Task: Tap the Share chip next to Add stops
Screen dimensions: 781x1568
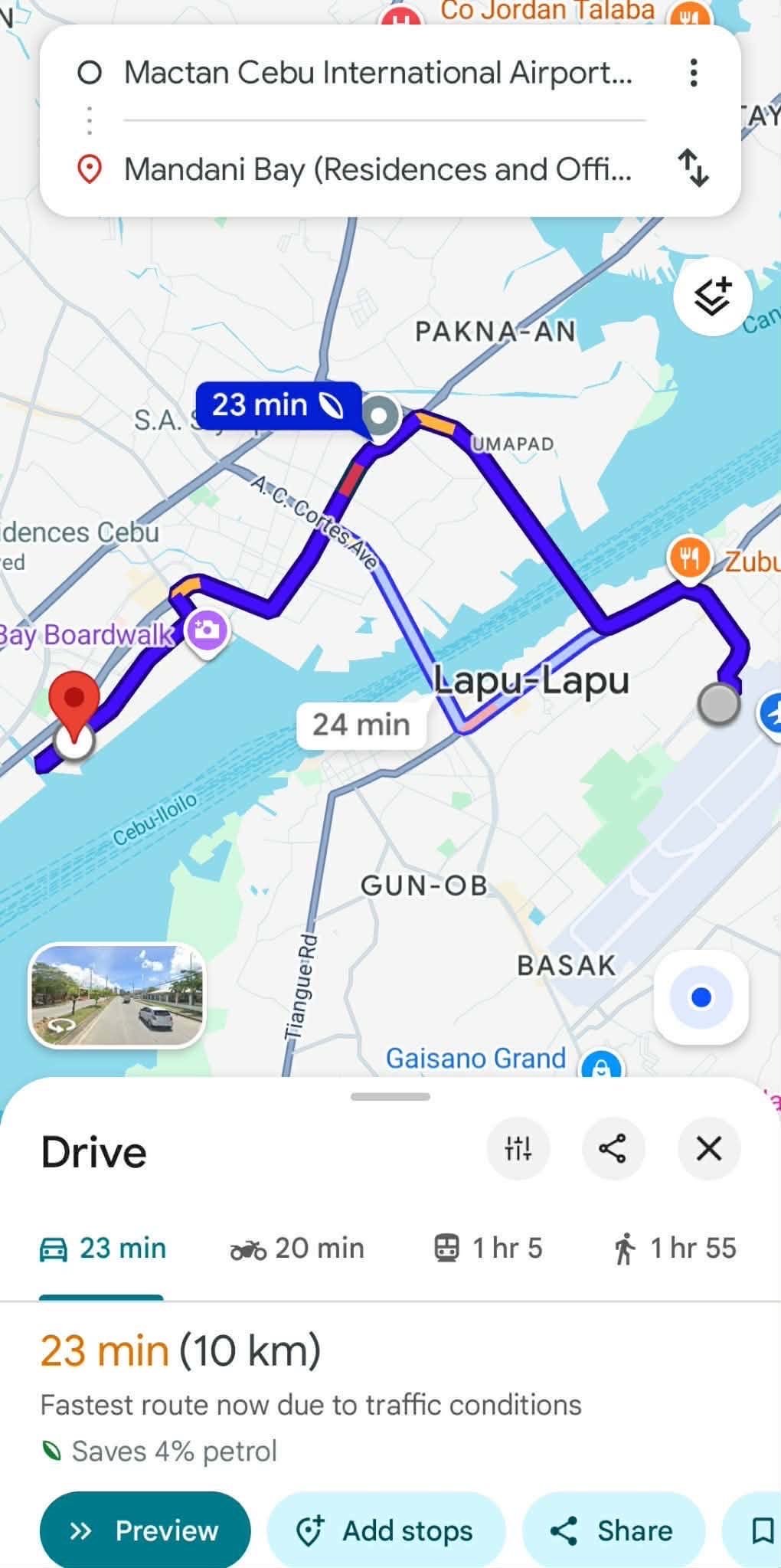Action: [x=613, y=1530]
